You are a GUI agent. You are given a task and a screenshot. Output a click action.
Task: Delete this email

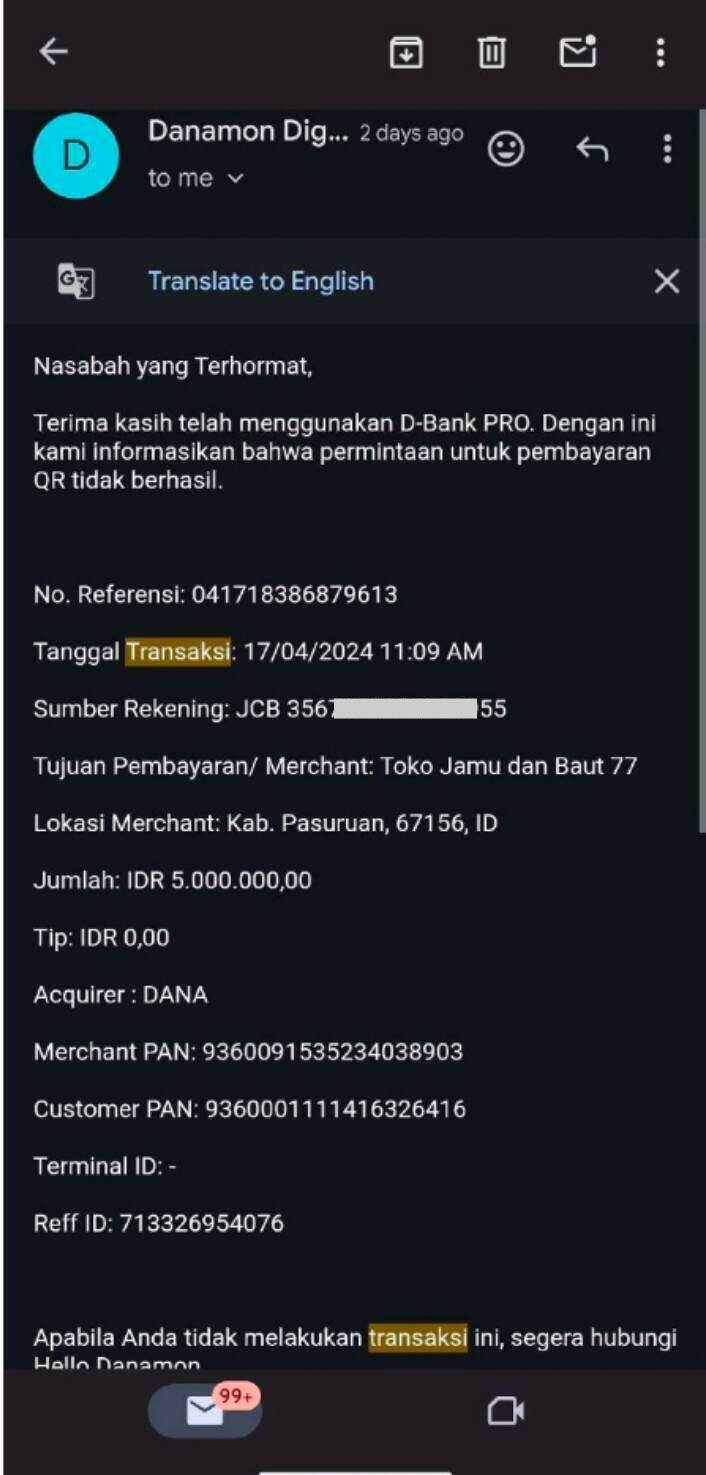click(x=491, y=52)
